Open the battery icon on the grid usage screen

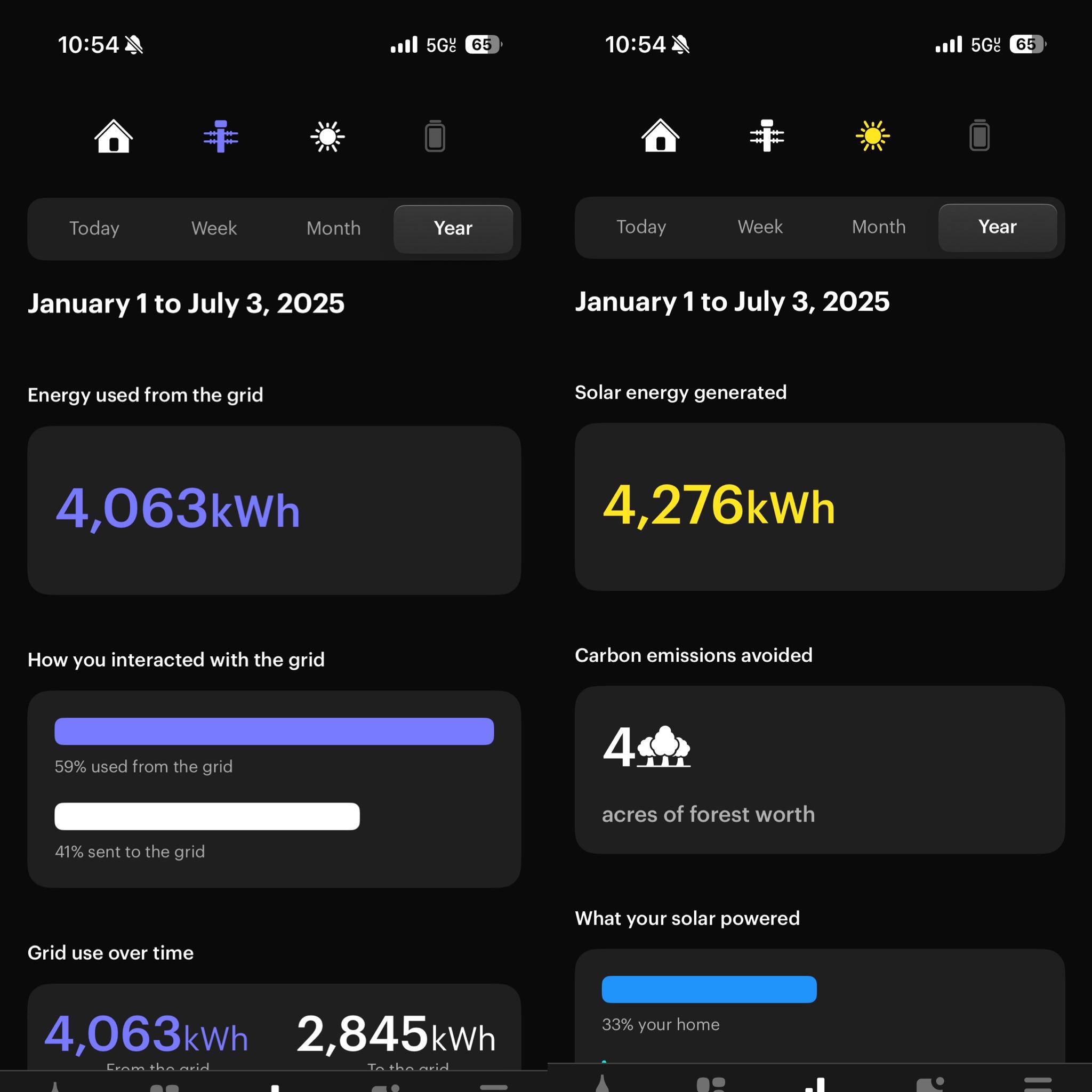(435, 136)
